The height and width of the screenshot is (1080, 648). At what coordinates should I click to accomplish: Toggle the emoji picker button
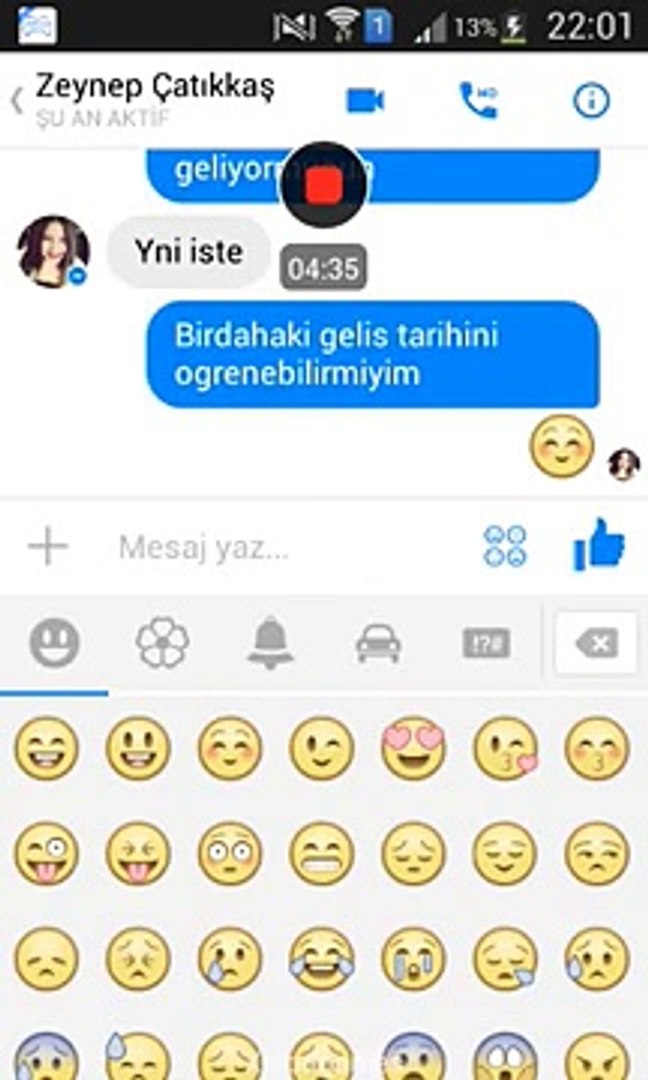click(504, 546)
